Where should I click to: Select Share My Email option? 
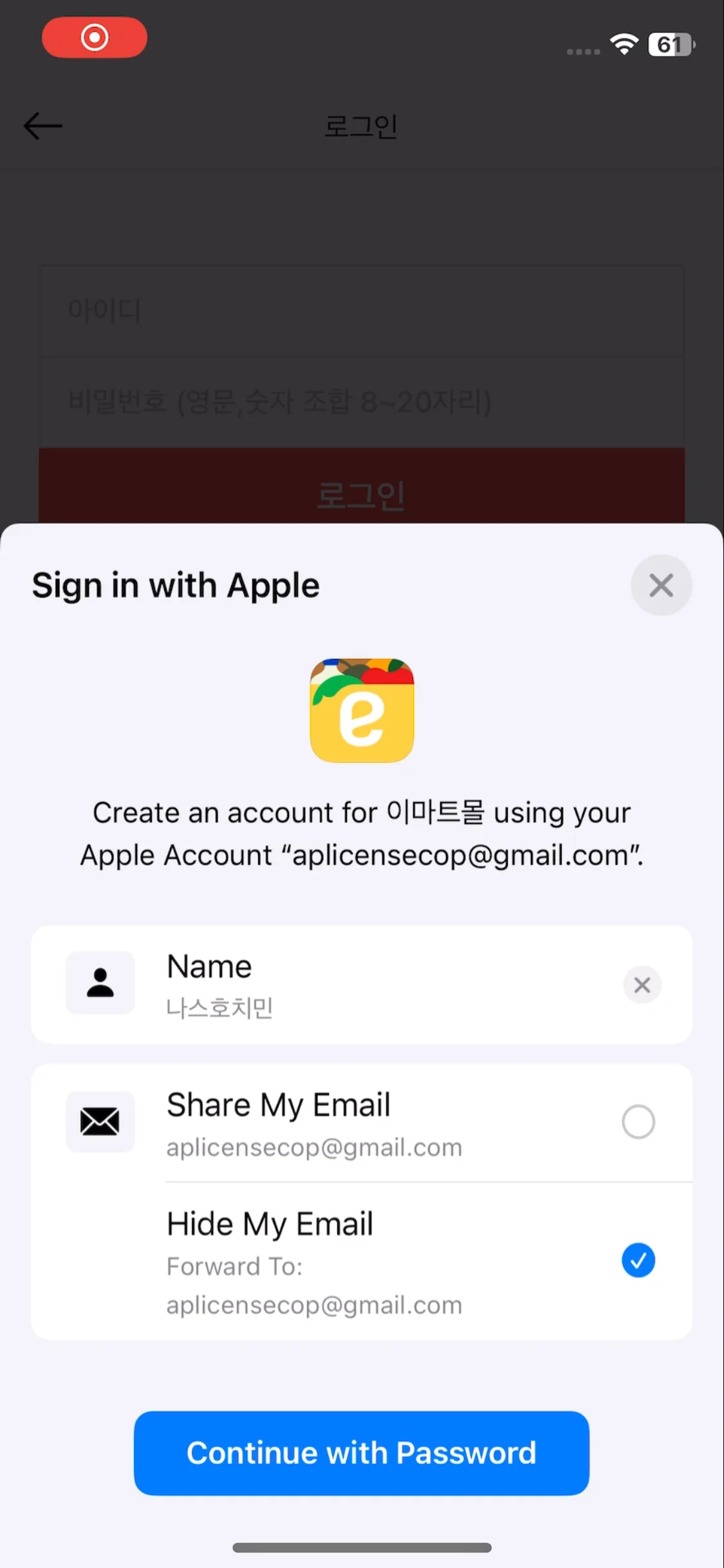(x=638, y=1122)
